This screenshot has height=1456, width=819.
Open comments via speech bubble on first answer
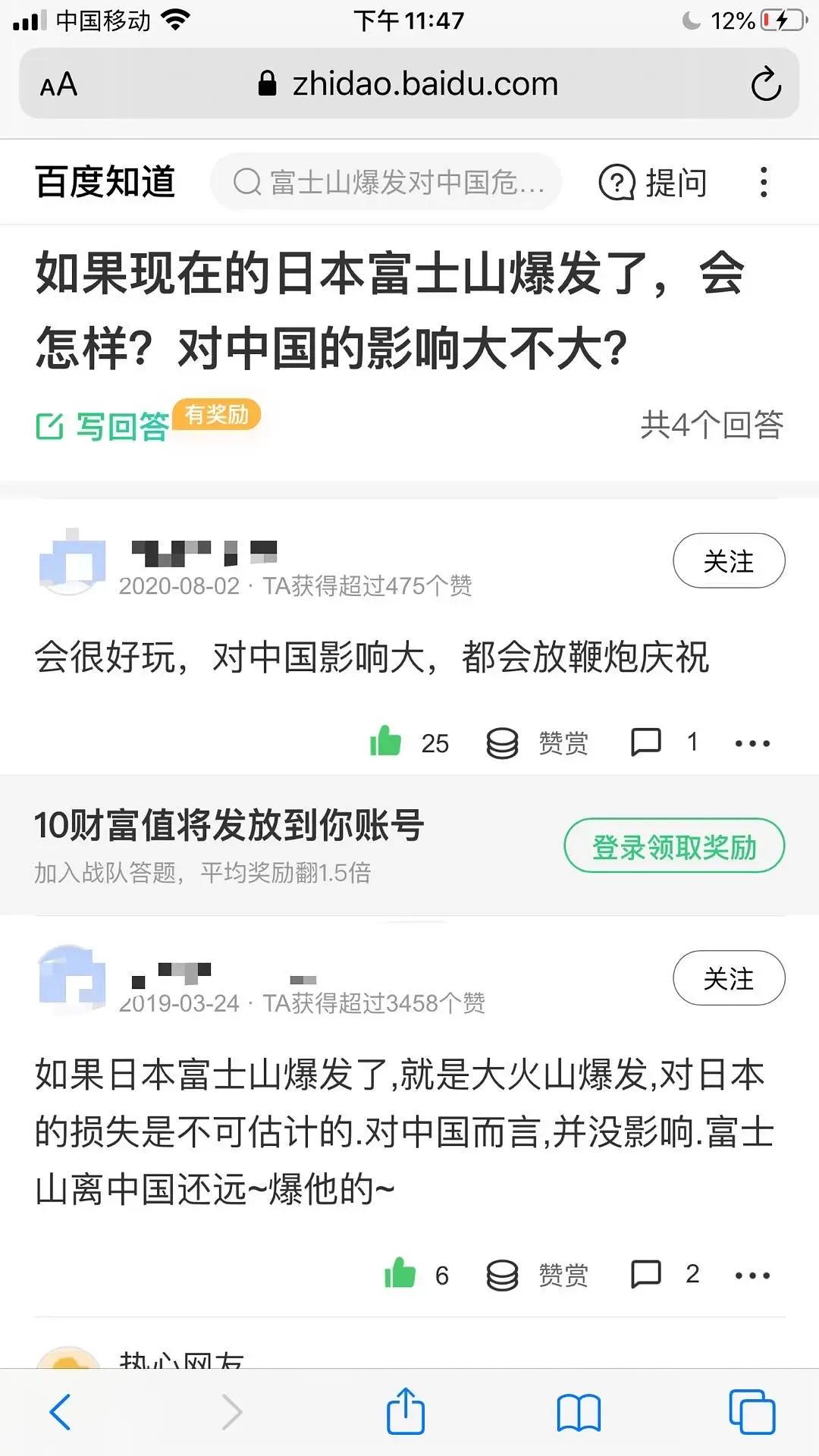coord(646,742)
